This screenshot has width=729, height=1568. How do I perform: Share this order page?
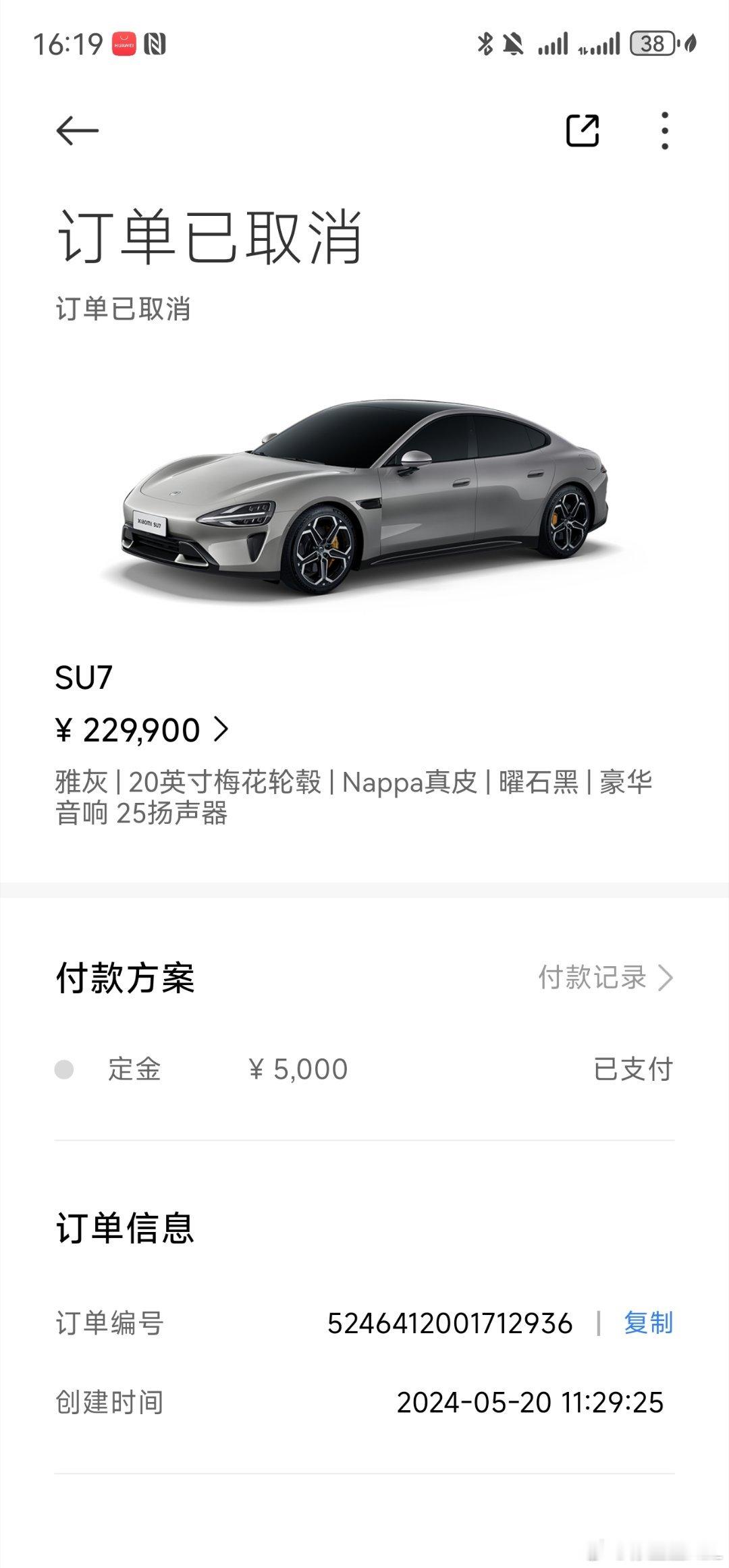[x=582, y=131]
